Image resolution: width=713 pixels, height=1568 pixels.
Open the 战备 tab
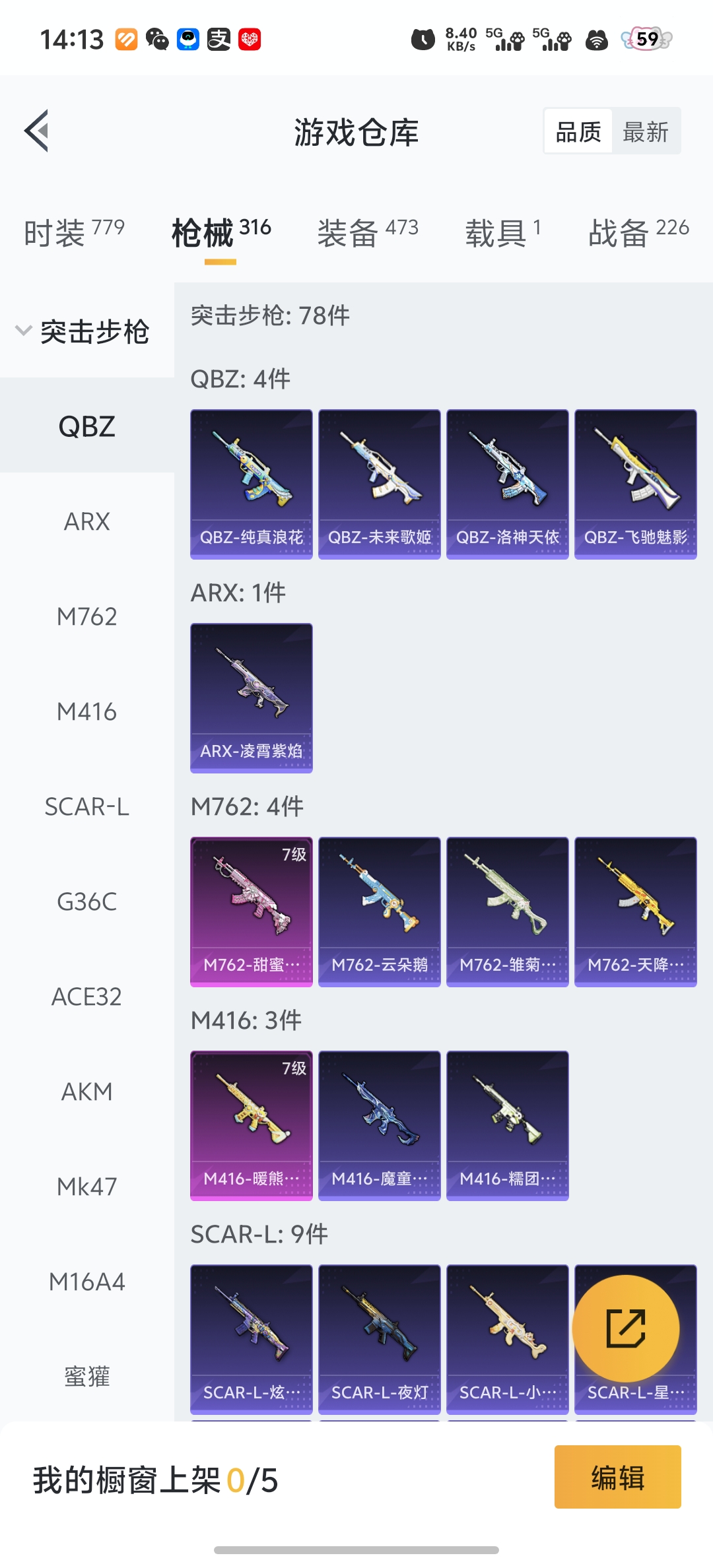point(638,233)
